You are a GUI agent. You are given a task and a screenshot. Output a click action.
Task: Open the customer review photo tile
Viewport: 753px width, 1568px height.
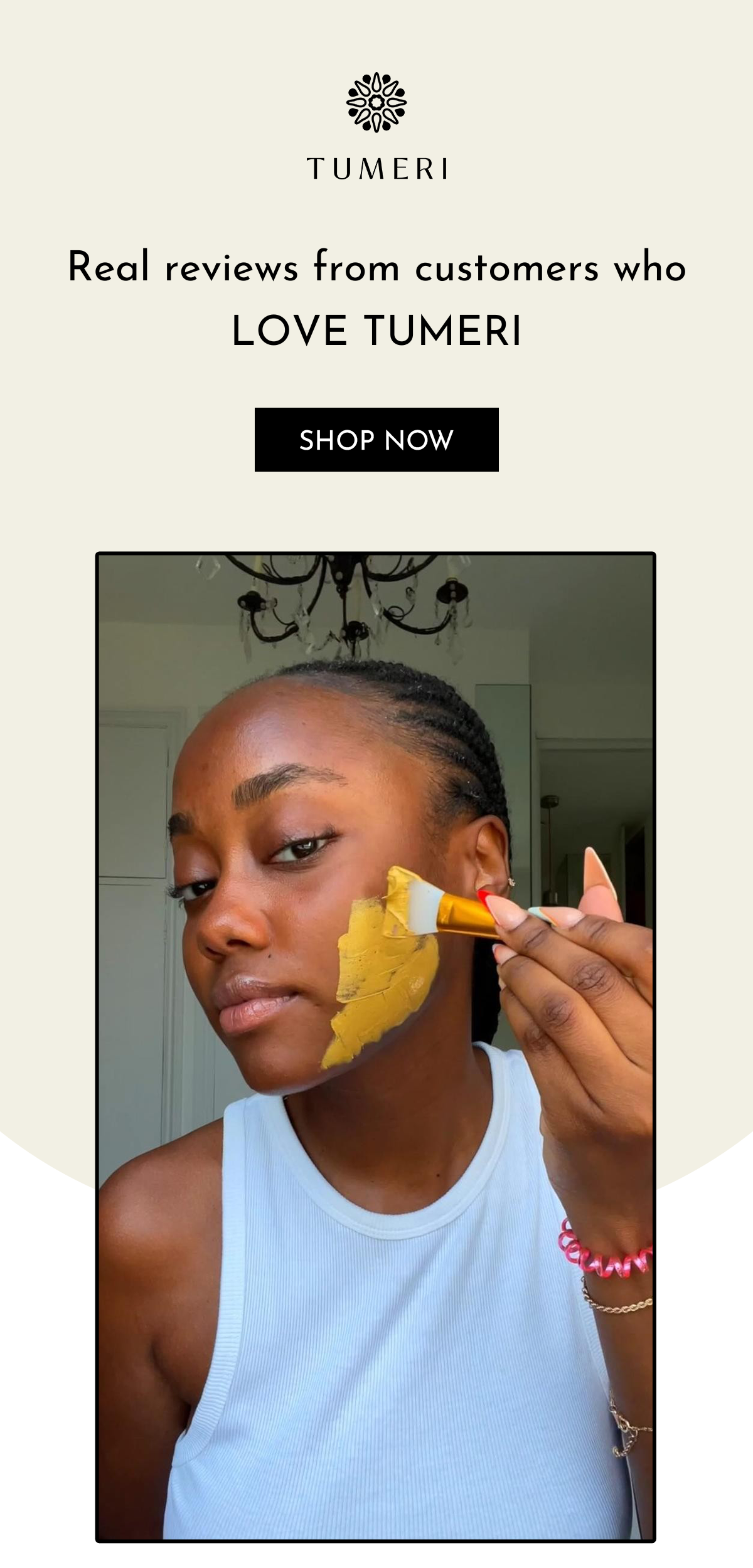point(375,1046)
